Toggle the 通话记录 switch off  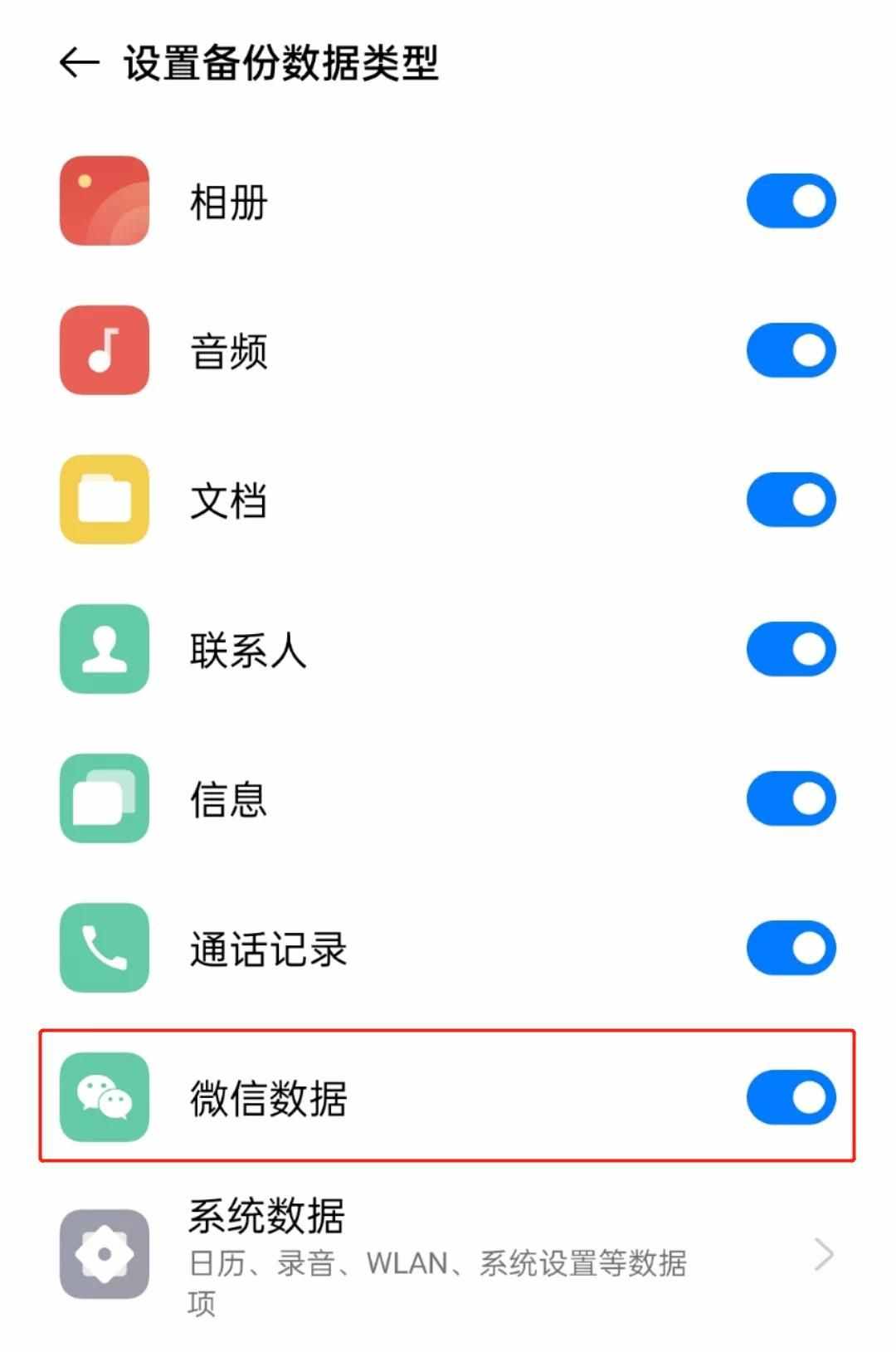click(789, 948)
